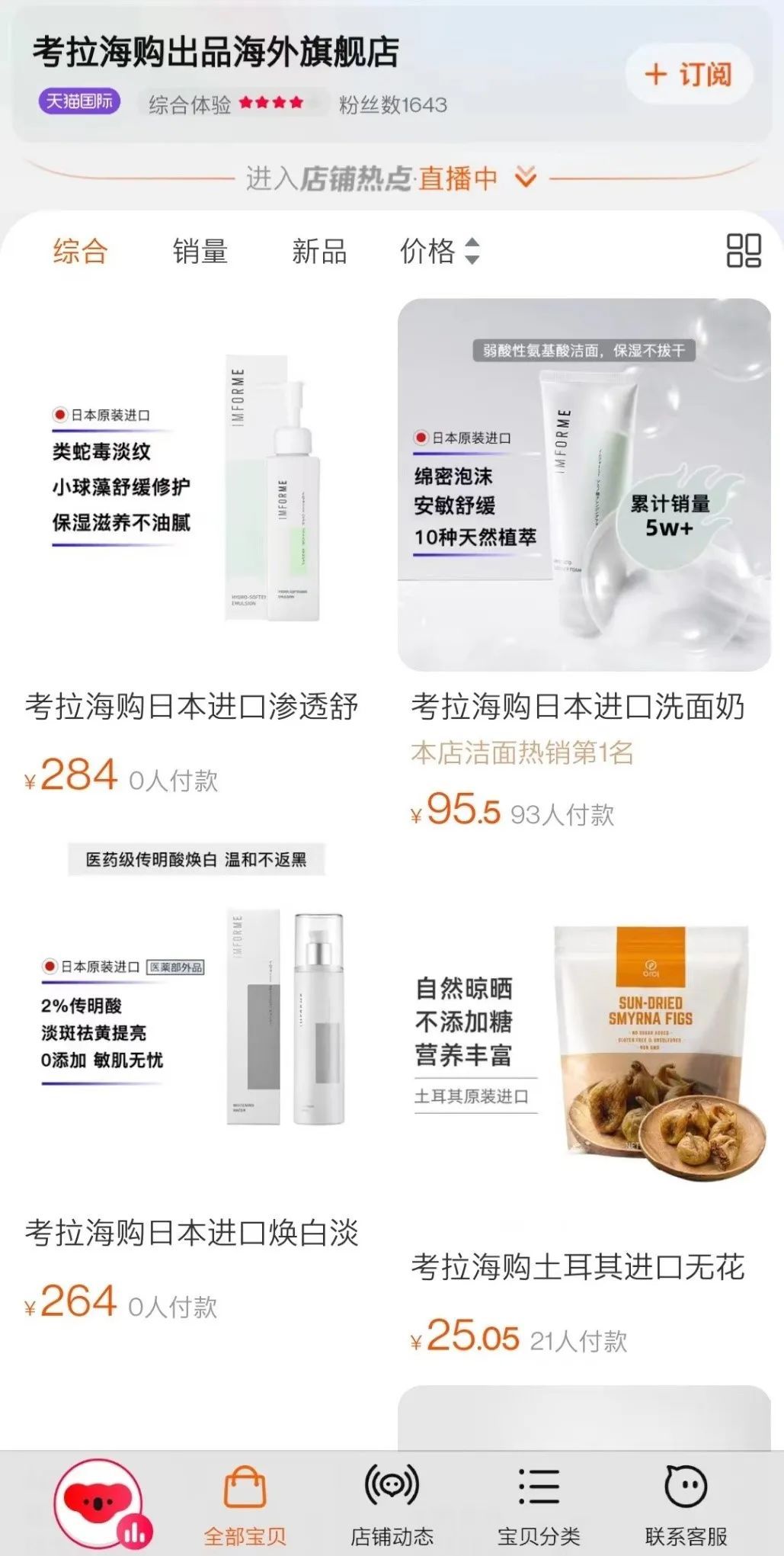Sort products by 价格
Viewport: 784px width, 1556px height.
click(x=440, y=251)
